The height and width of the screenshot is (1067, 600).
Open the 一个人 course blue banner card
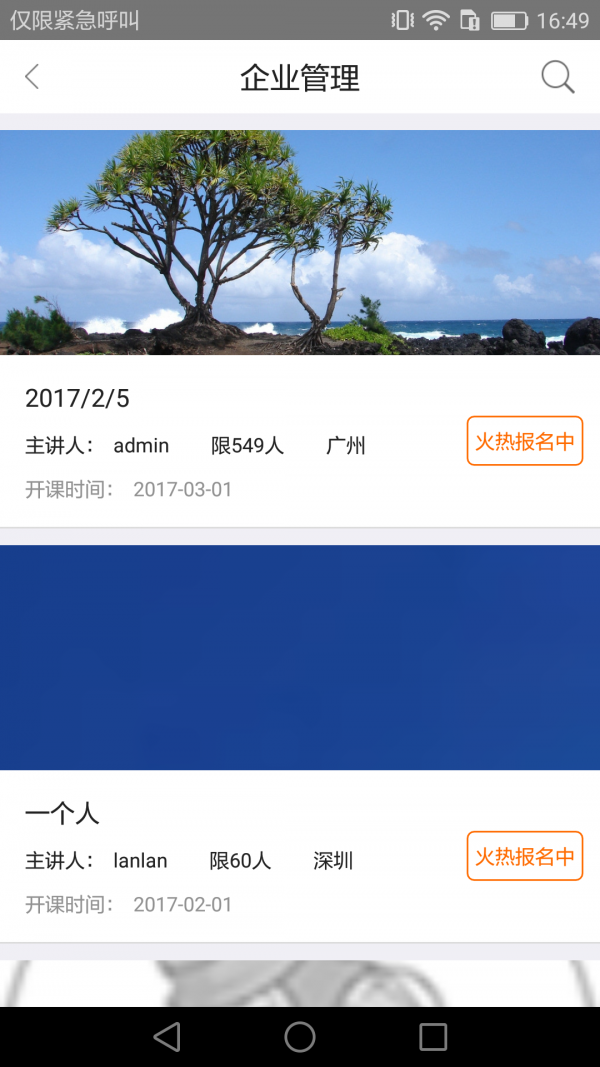point(300,657)
